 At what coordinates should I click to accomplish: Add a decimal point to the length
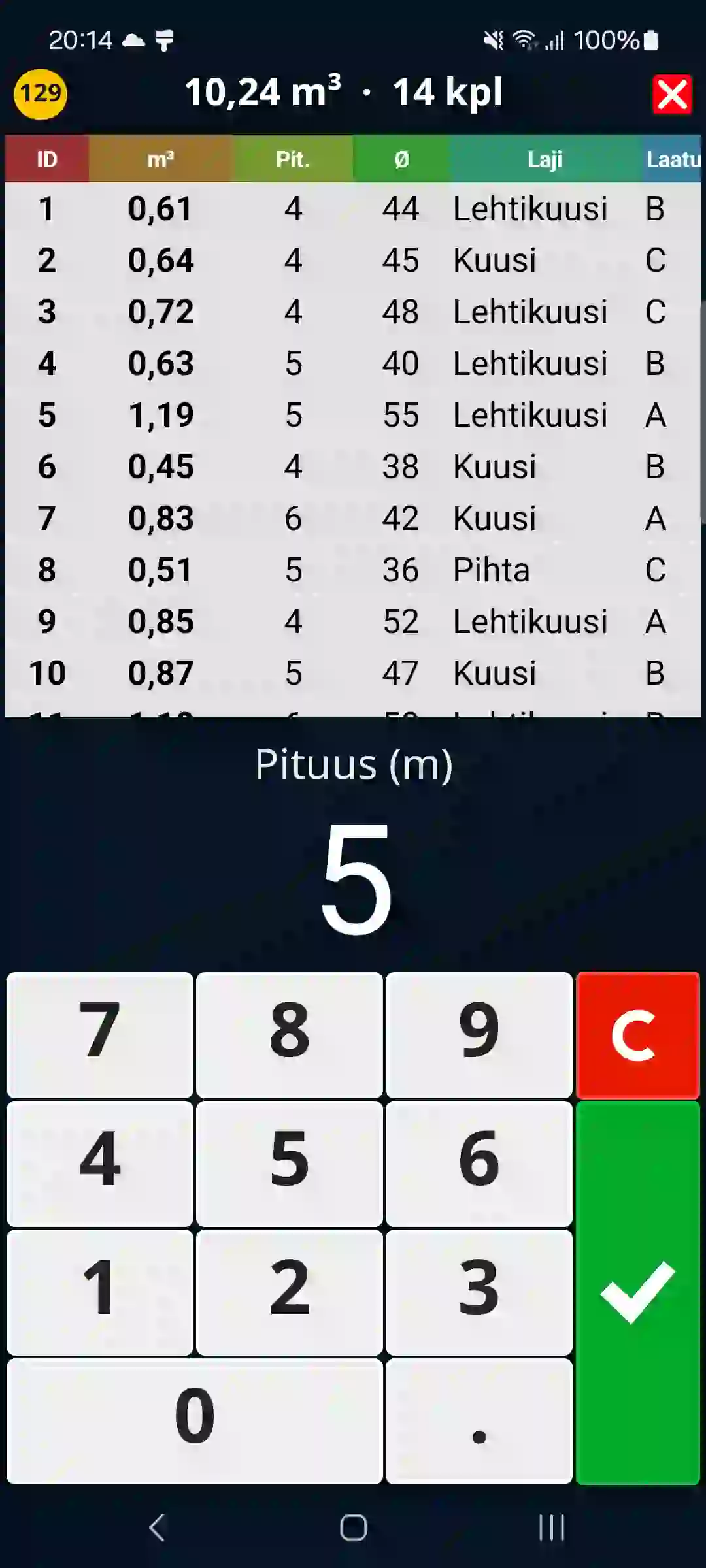(479, 1421)
